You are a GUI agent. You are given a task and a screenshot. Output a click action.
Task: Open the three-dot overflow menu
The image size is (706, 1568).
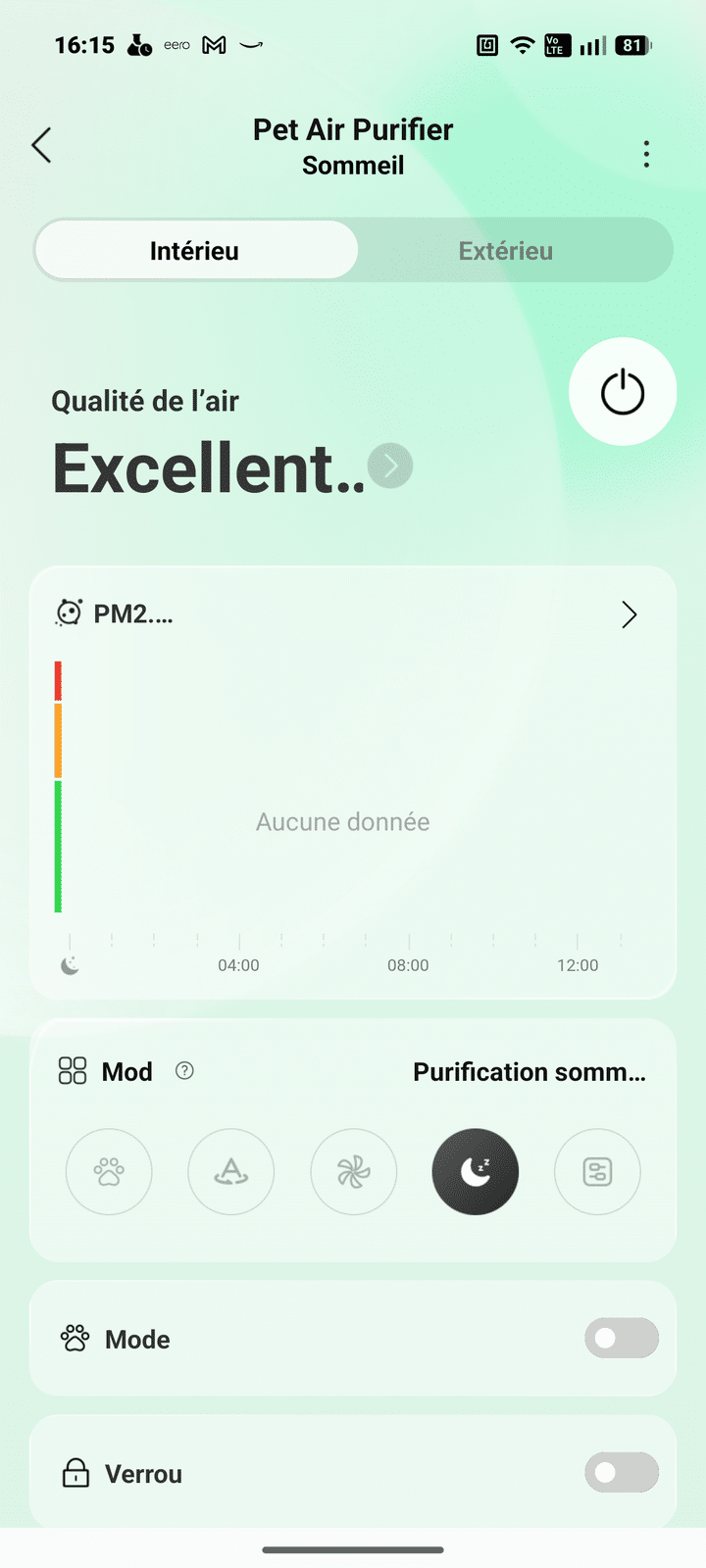point(646,154)
